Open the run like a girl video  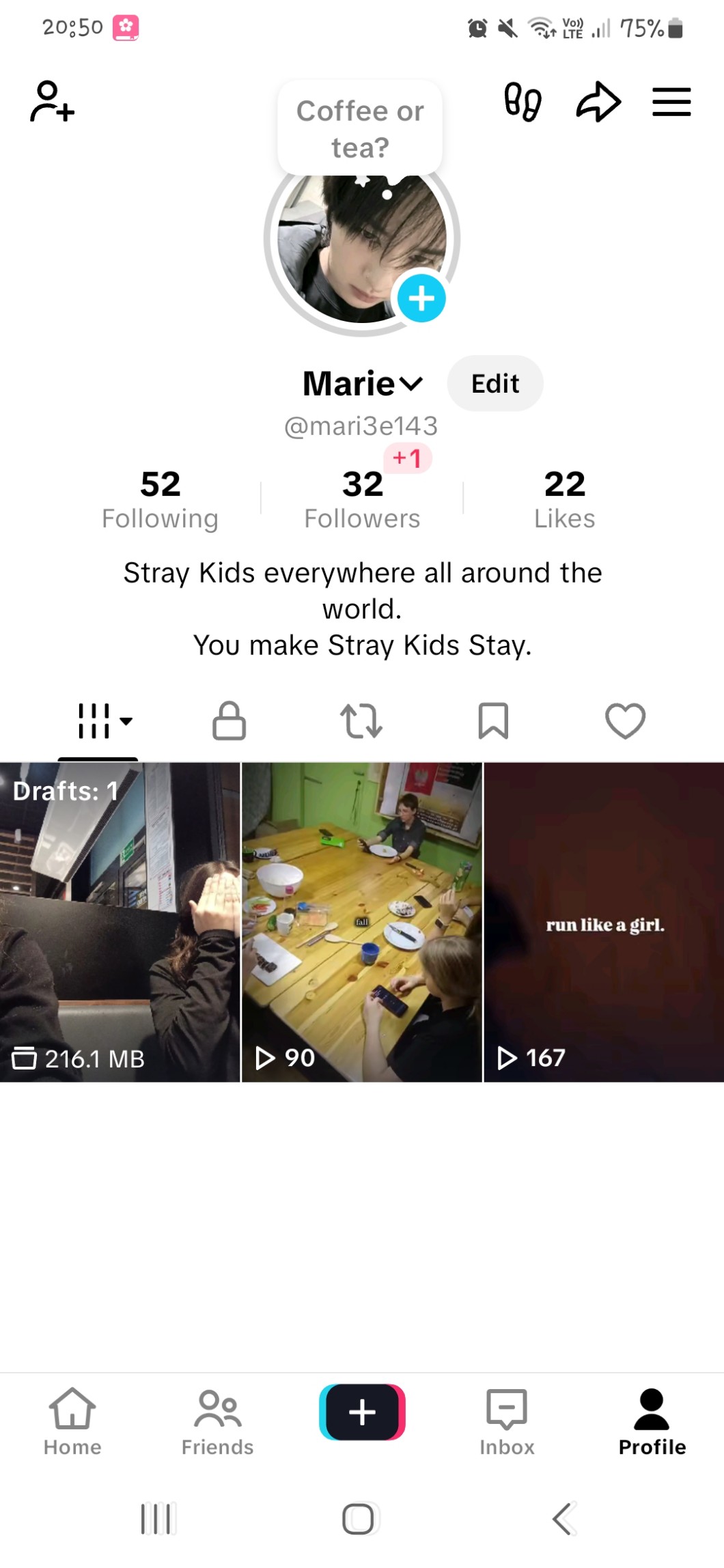pyautogui.click(x=604, y=922)
